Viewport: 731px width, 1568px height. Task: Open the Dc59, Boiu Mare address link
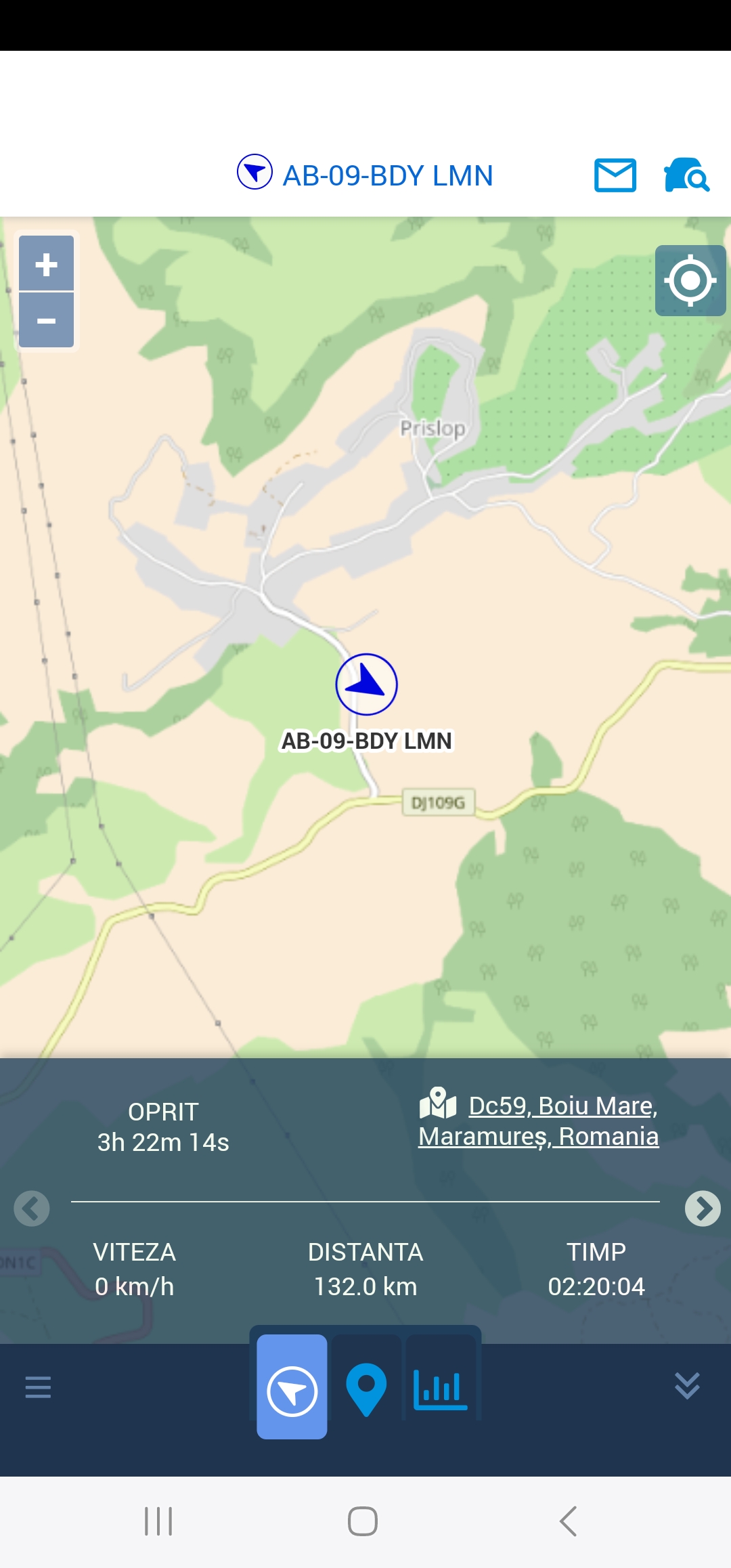[539, 1120]
